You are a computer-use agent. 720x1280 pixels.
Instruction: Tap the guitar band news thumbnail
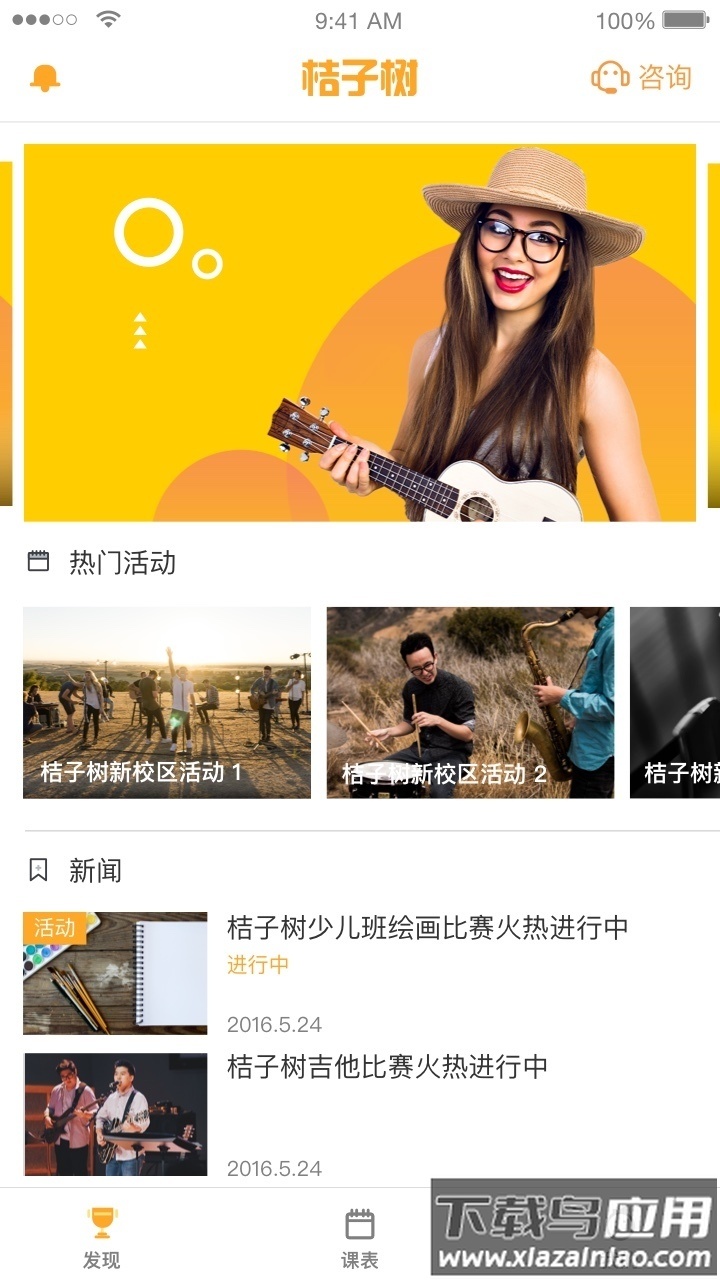coord(114,1115)
